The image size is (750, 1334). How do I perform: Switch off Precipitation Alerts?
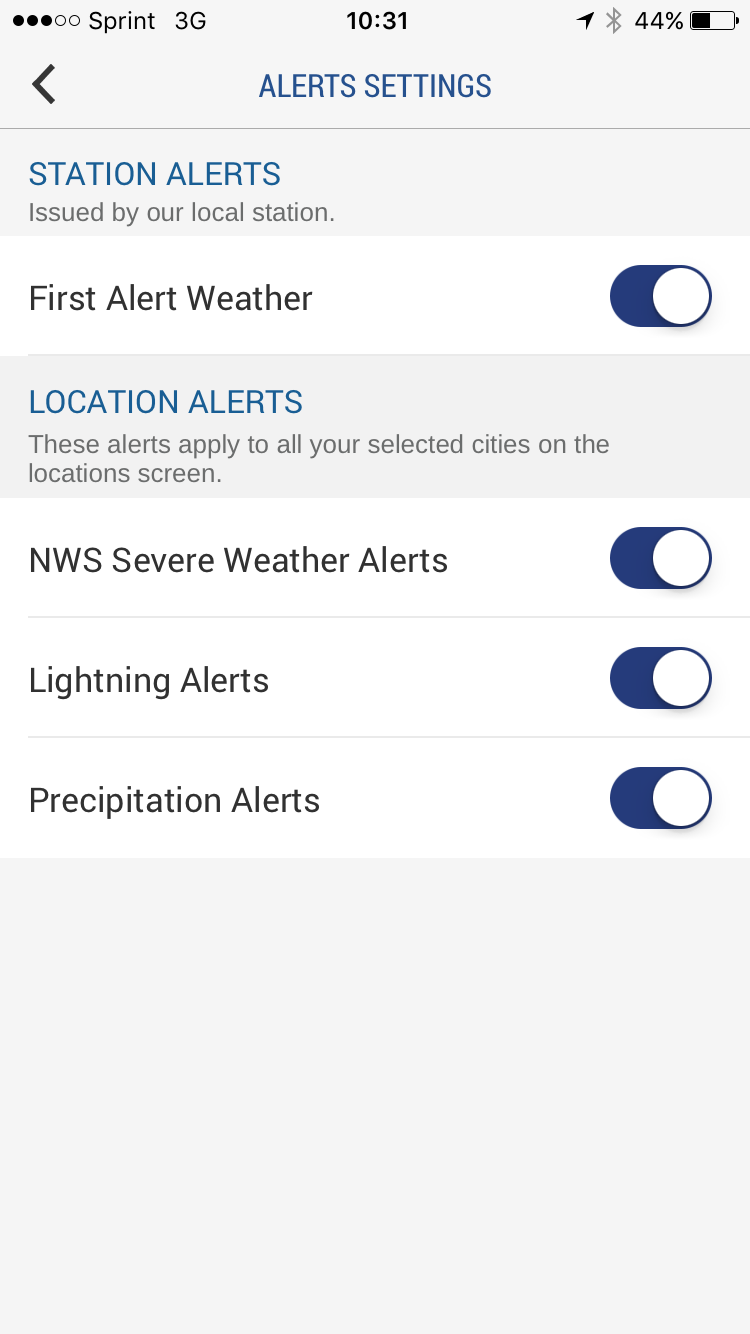[661, 799]
